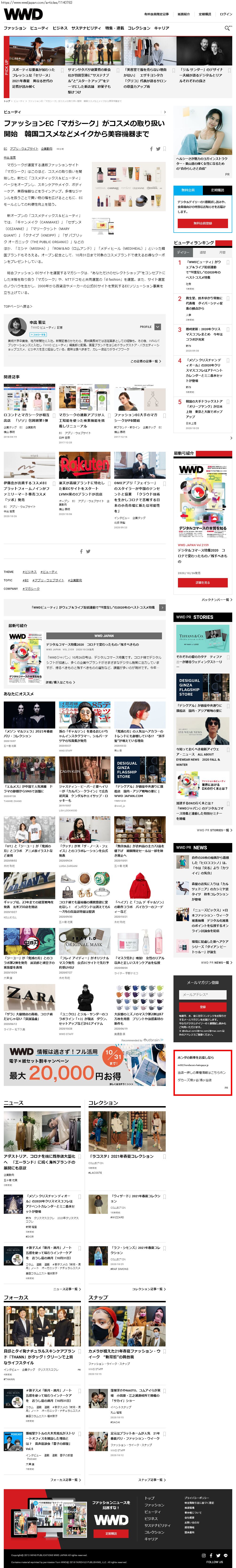Viewport: 236px width, 1568px height.
Task: Go to the ビジネス section
Action: pos(60,28)
